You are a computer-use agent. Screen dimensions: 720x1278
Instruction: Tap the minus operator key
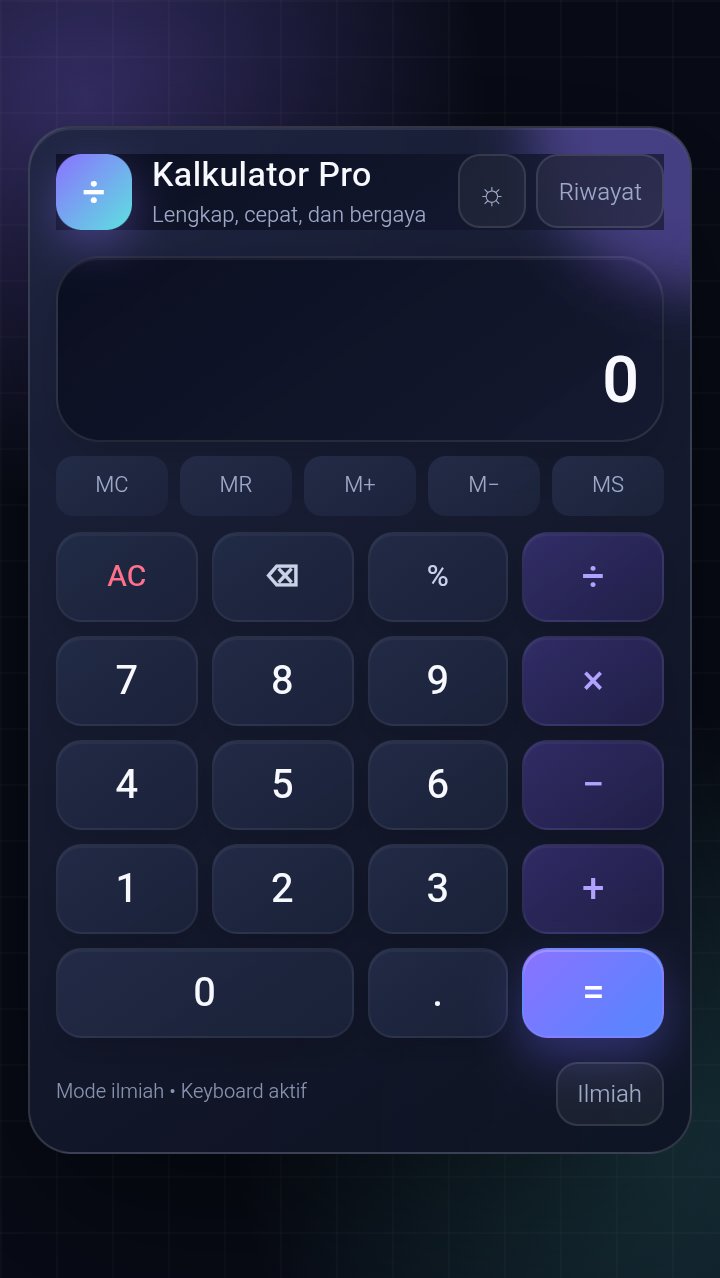point(593,785)
